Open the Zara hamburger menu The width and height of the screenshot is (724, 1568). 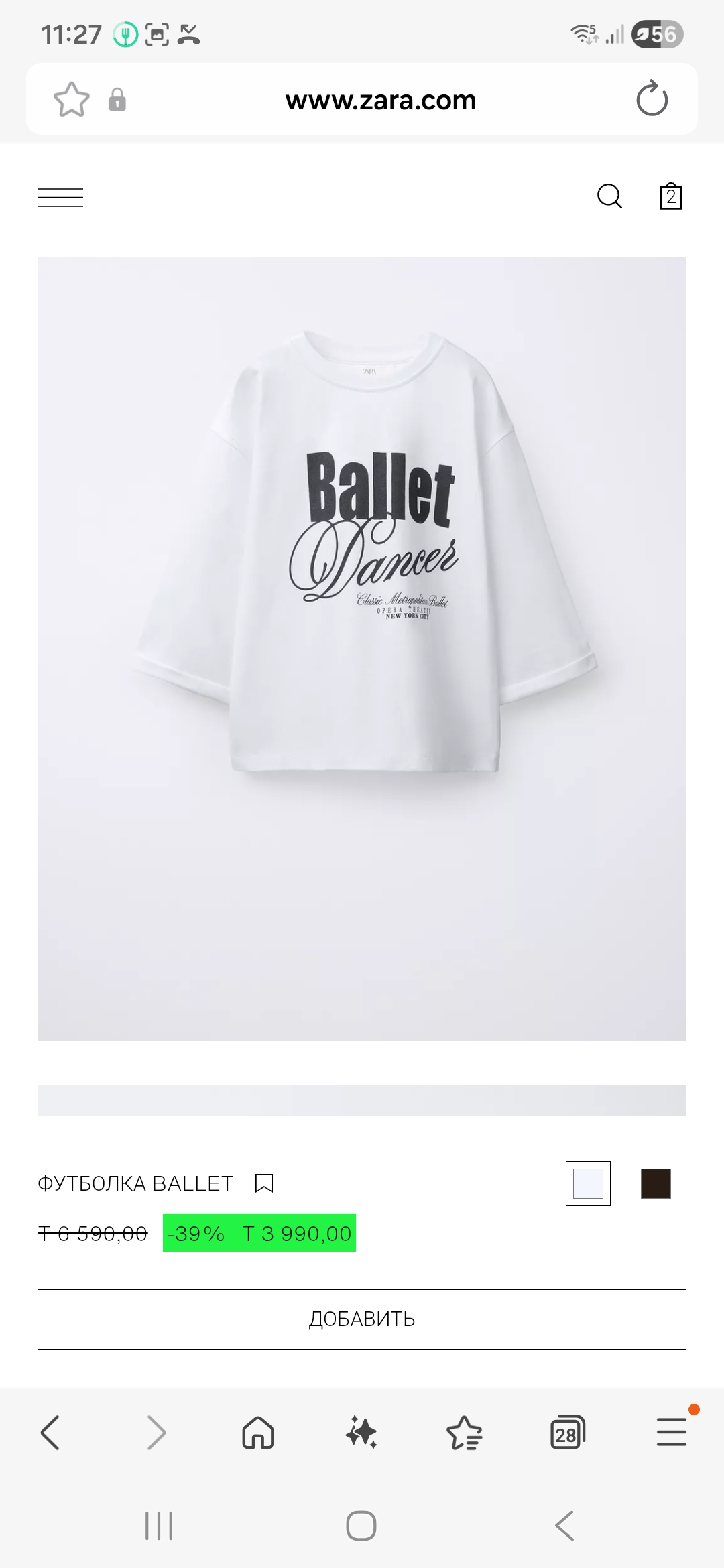pos(60,198)
